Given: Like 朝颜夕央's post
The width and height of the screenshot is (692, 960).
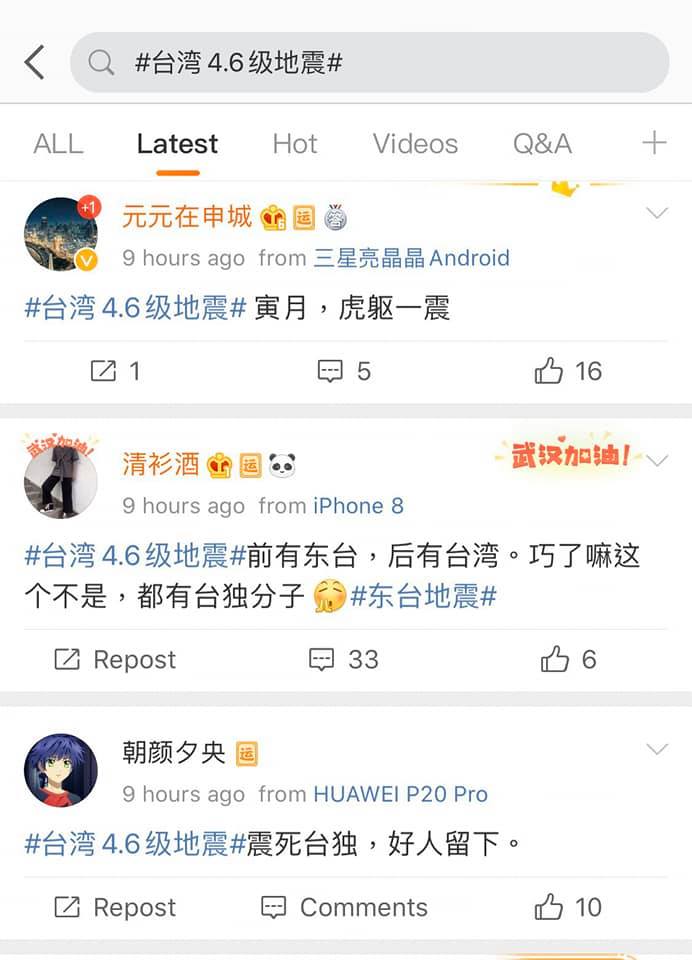Looking at the screenshot, I should tap(567, 908).
